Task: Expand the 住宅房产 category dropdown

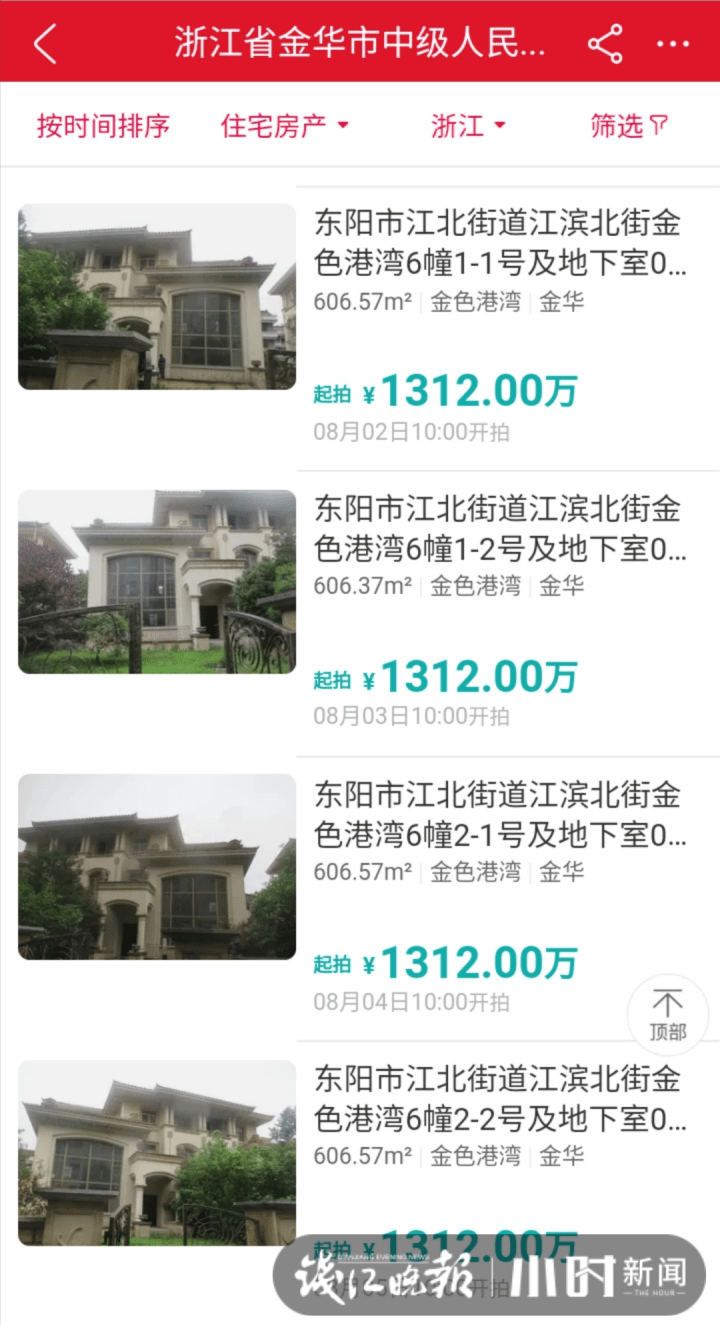Action: click(x=285, y=126)
